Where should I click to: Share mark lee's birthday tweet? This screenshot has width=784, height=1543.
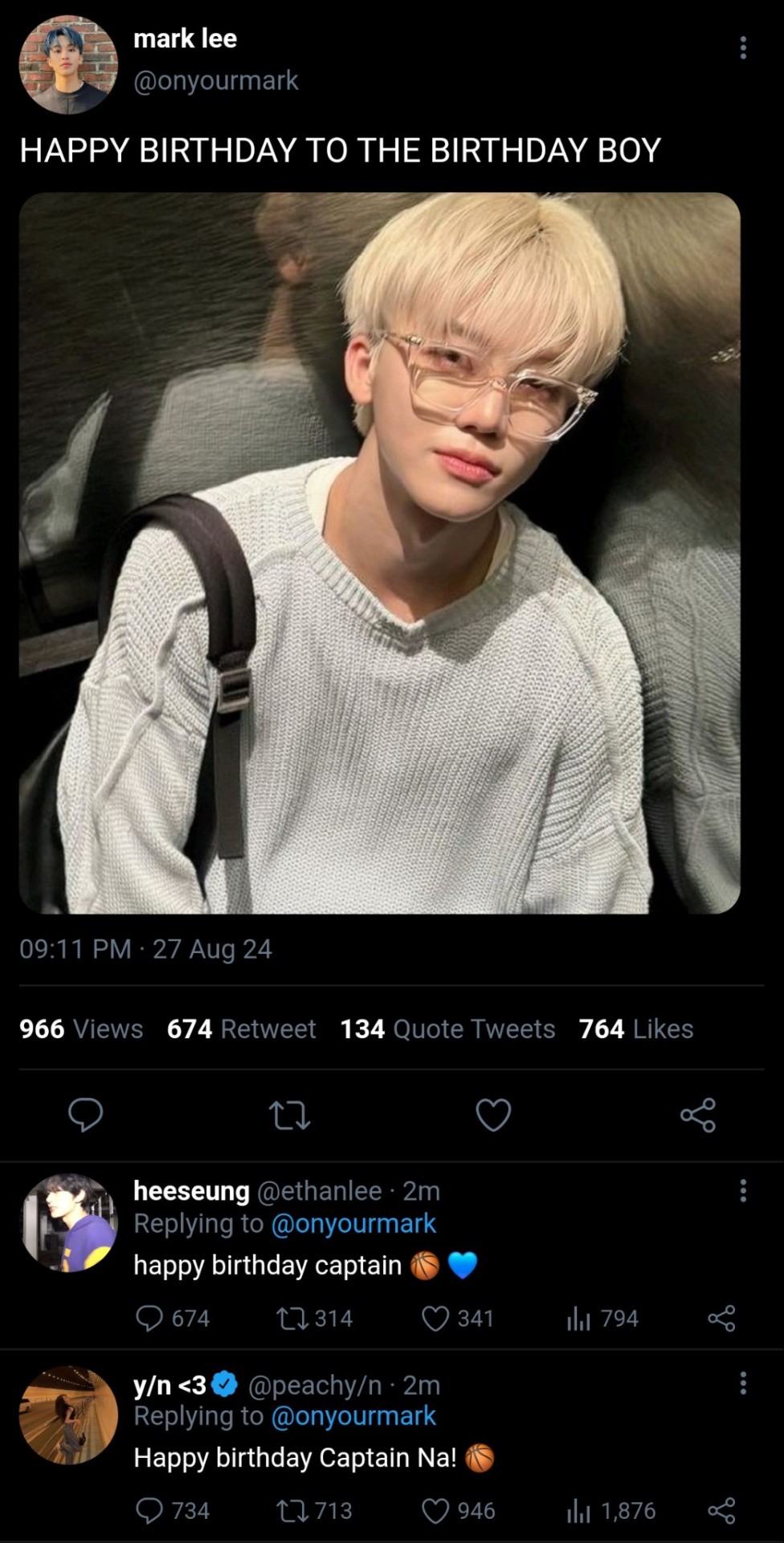(x=697, y=1115)
